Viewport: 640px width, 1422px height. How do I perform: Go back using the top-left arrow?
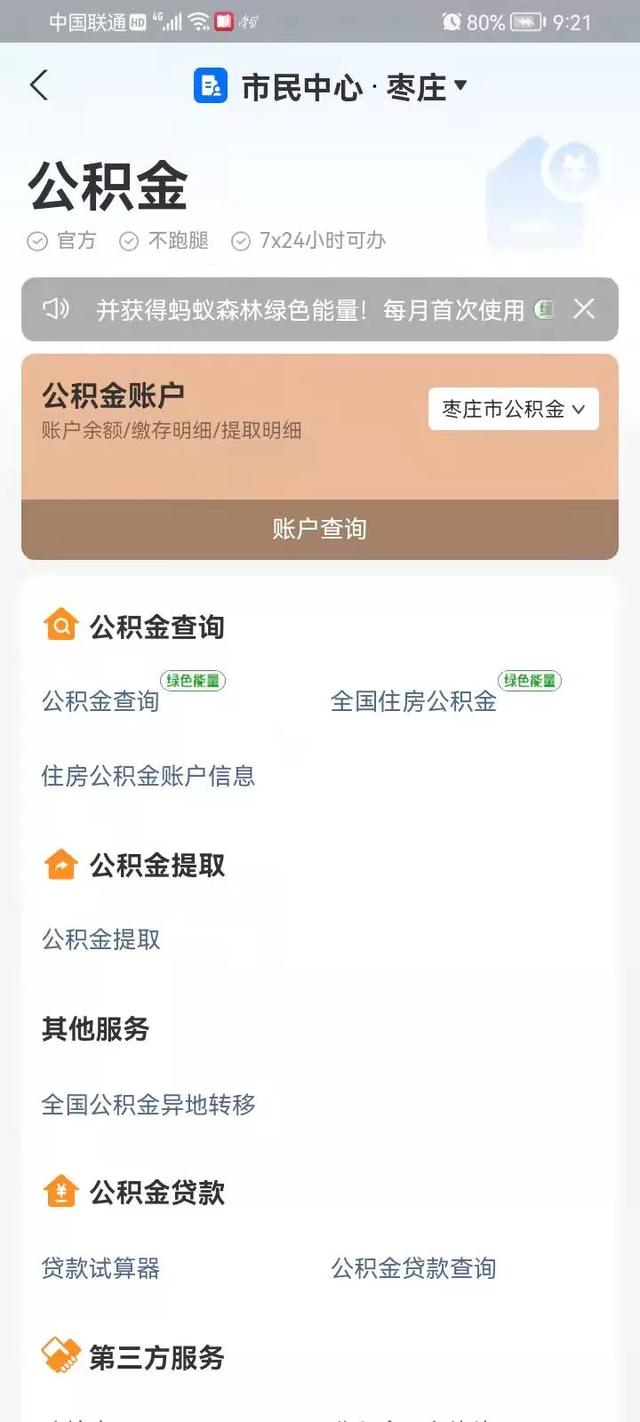(39, 86)
